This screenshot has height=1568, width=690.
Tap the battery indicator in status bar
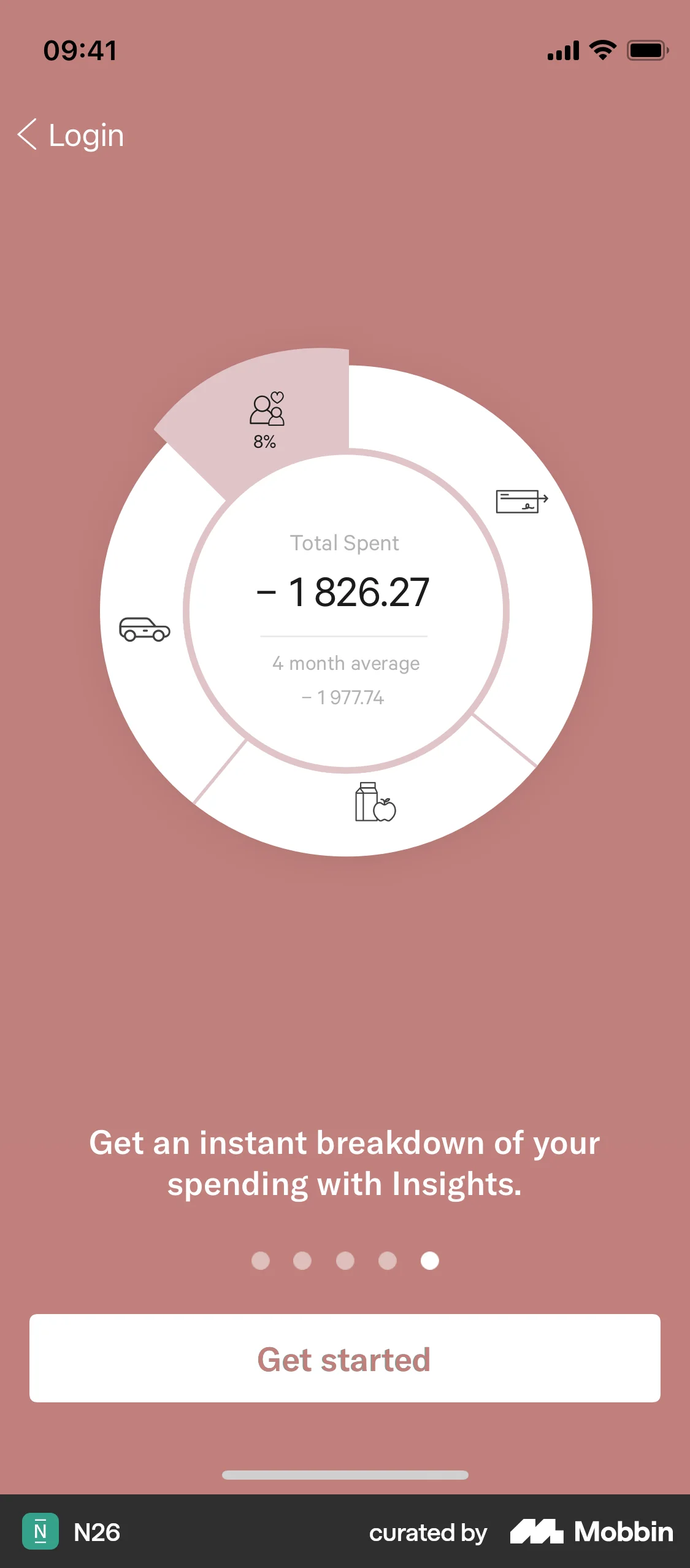[646, 50]
